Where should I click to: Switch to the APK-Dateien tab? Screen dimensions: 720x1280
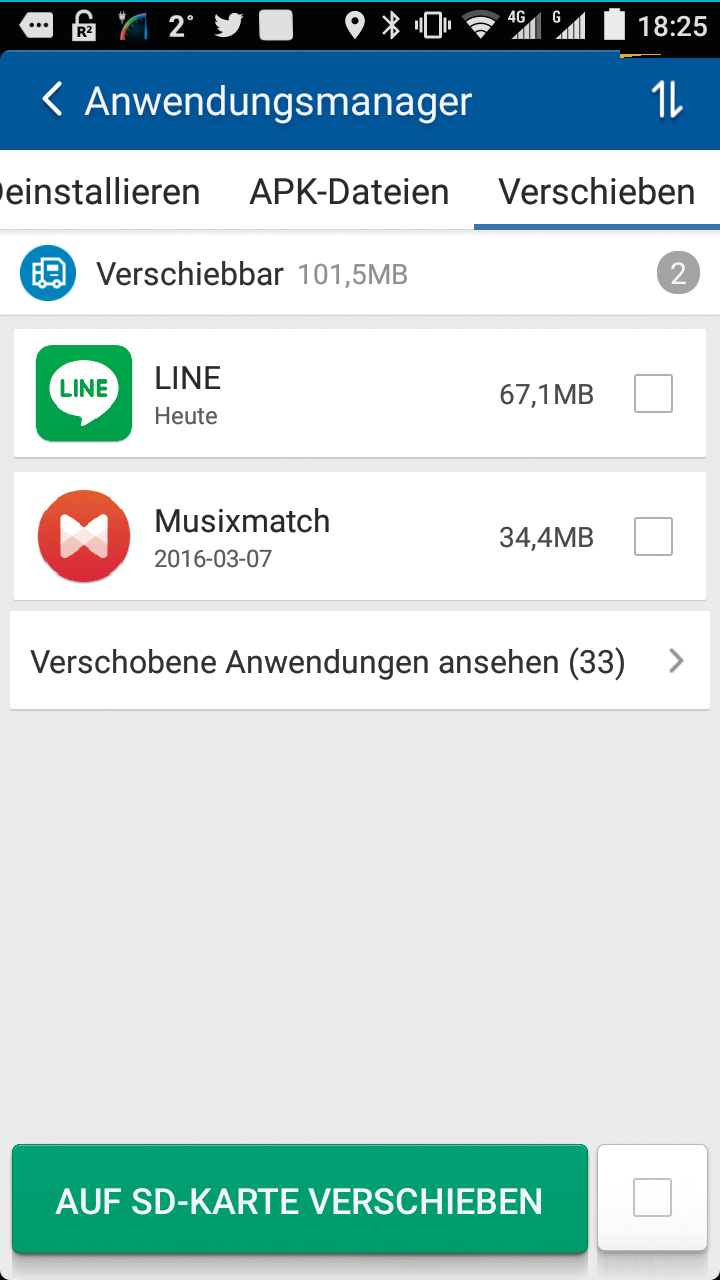click(349, 191)
